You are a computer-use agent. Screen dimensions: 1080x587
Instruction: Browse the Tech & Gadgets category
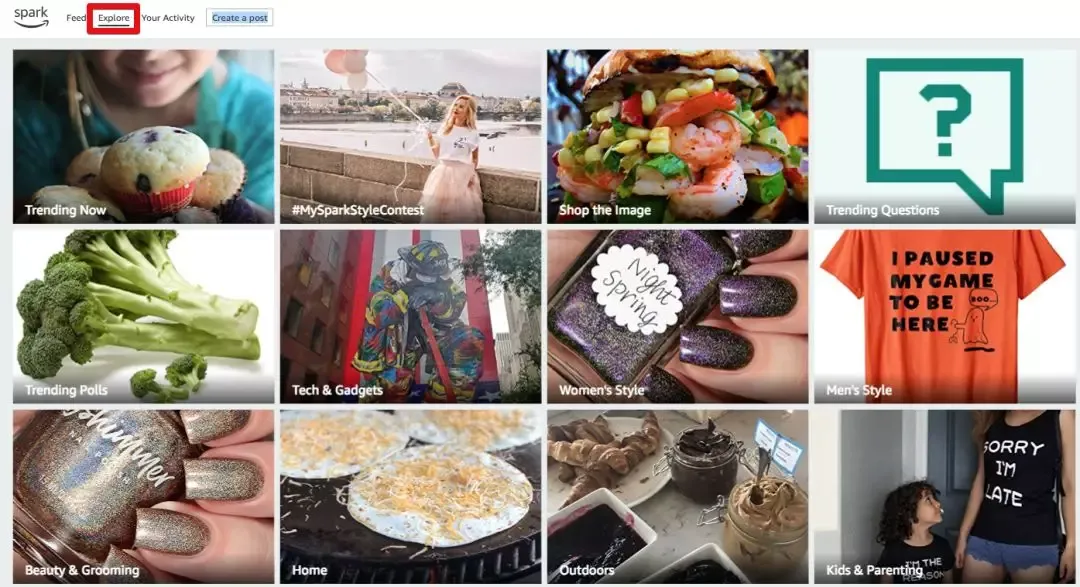pos(410,316)
